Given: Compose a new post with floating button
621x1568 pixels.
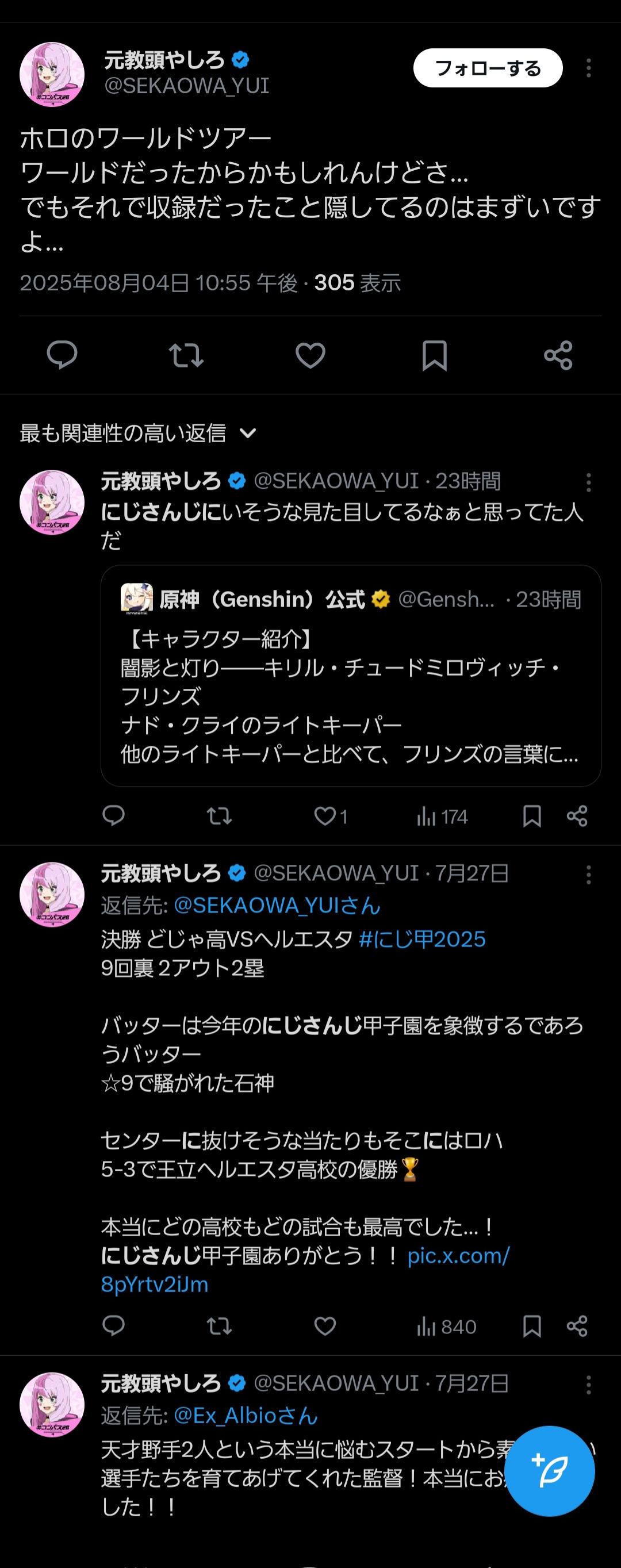Looking at the screenshot, I should point(549,1471).
